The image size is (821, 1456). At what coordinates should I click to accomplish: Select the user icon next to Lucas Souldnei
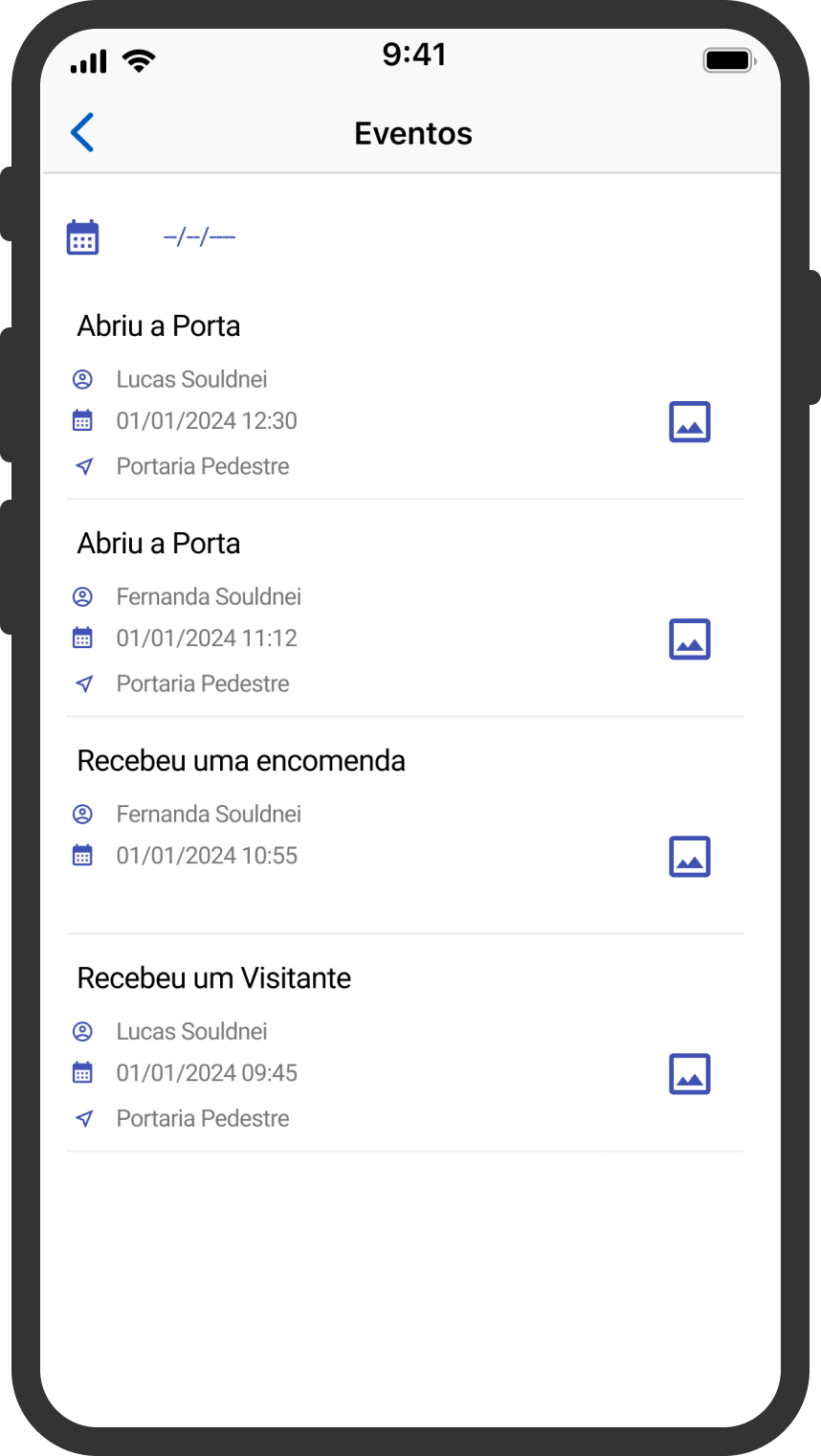tap(83, 379)
